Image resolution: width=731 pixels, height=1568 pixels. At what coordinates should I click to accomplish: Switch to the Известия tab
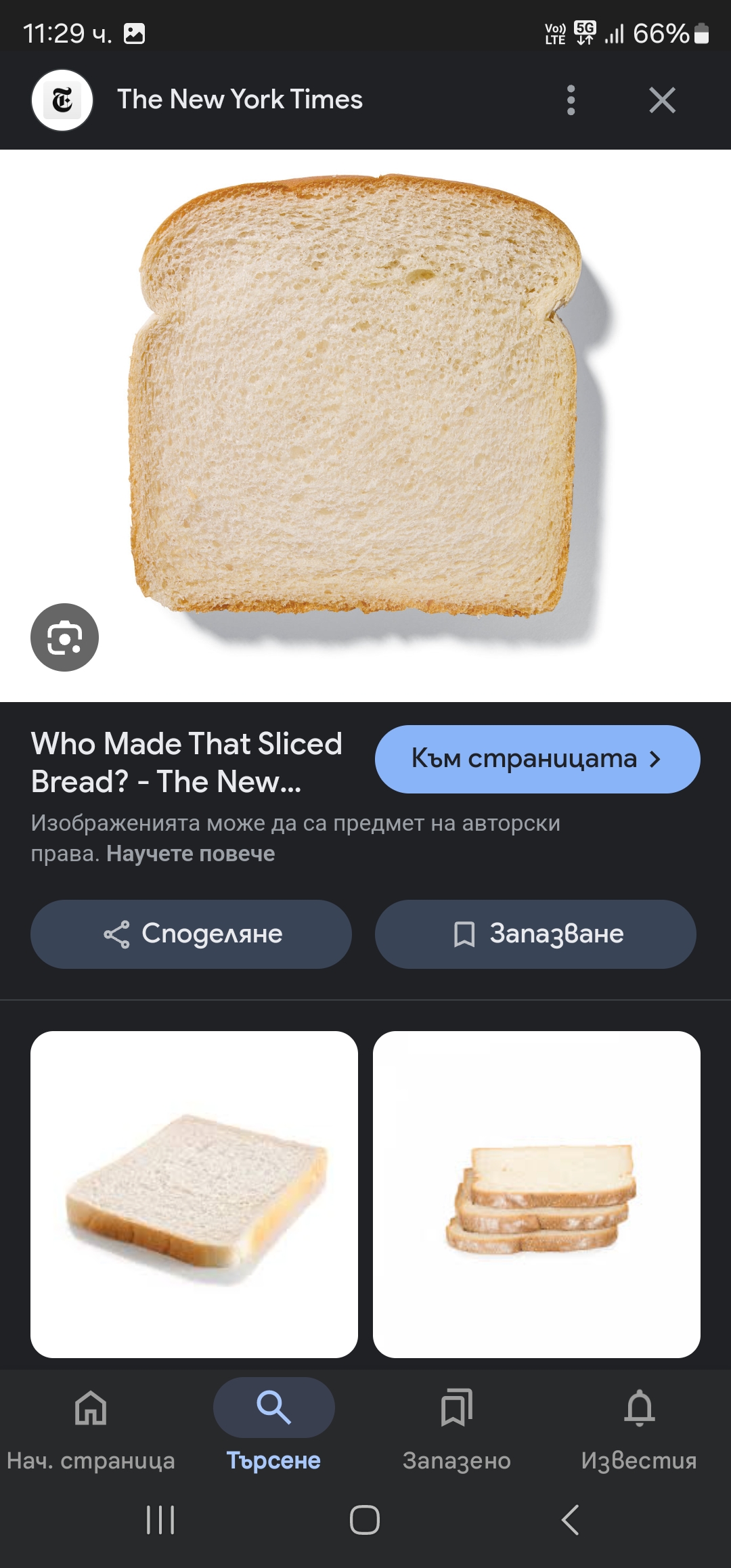(x=639, y=1429)
